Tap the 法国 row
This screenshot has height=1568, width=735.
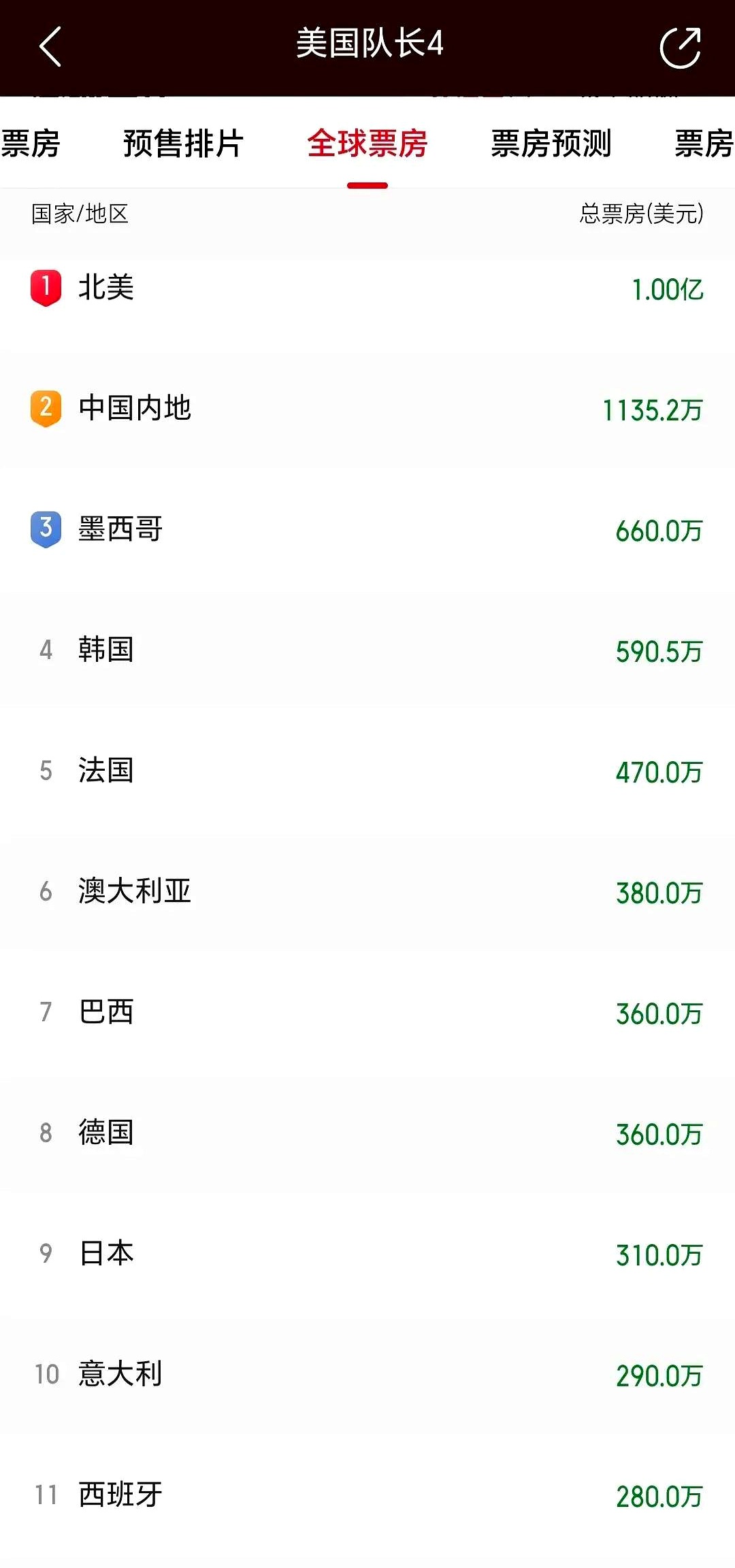367,771
